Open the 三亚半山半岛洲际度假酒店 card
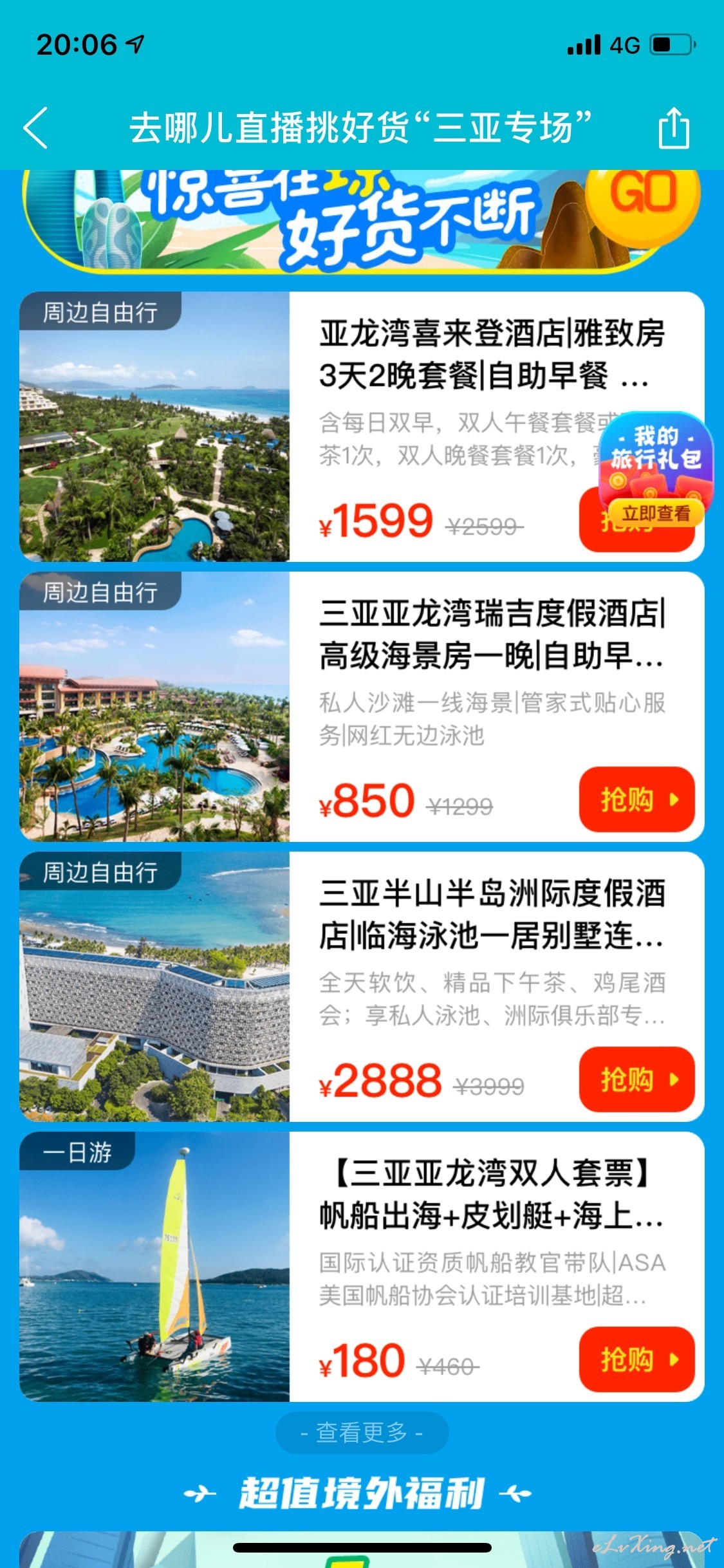The width and height of the screenshot is (724, 1568). tap(362, 986)
